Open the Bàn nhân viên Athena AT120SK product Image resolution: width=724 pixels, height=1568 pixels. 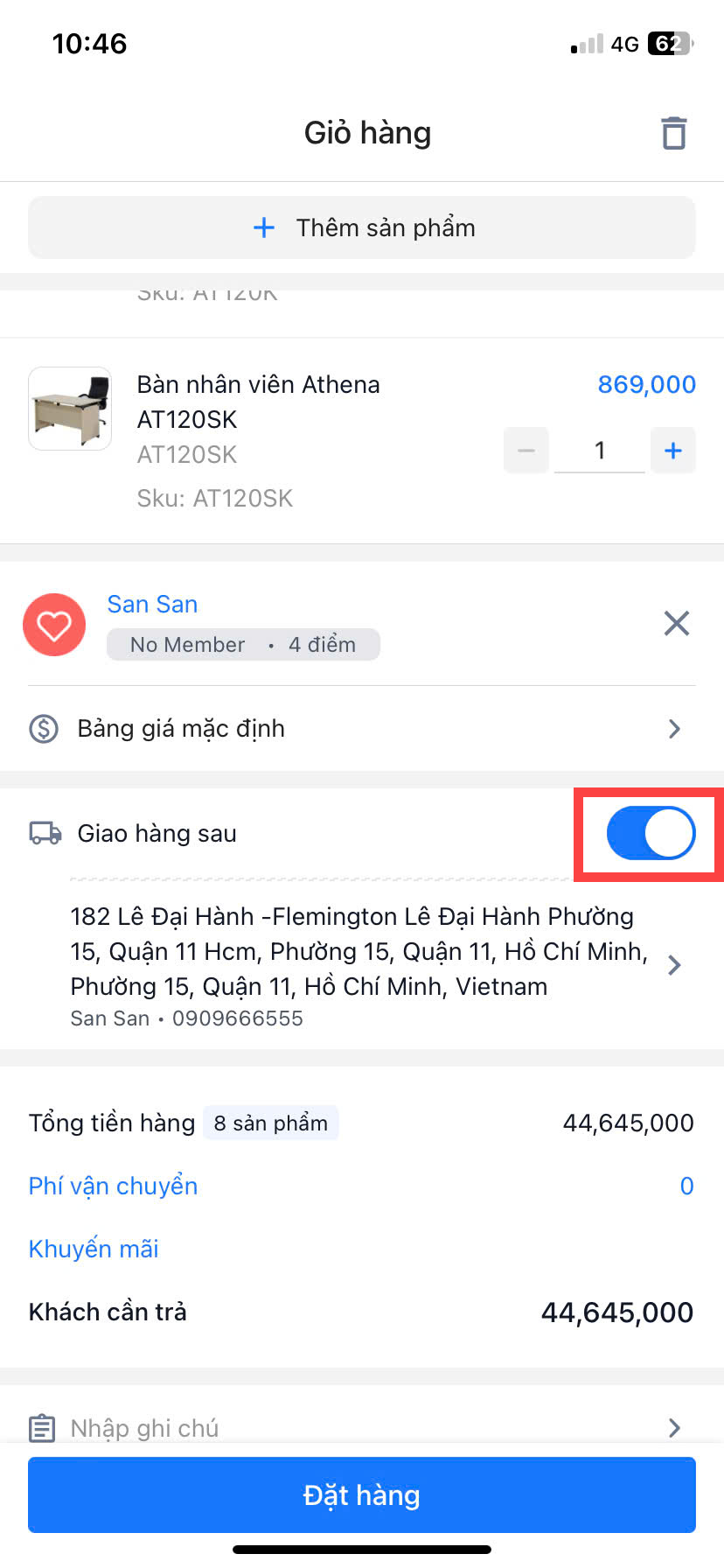click(259, 402)
